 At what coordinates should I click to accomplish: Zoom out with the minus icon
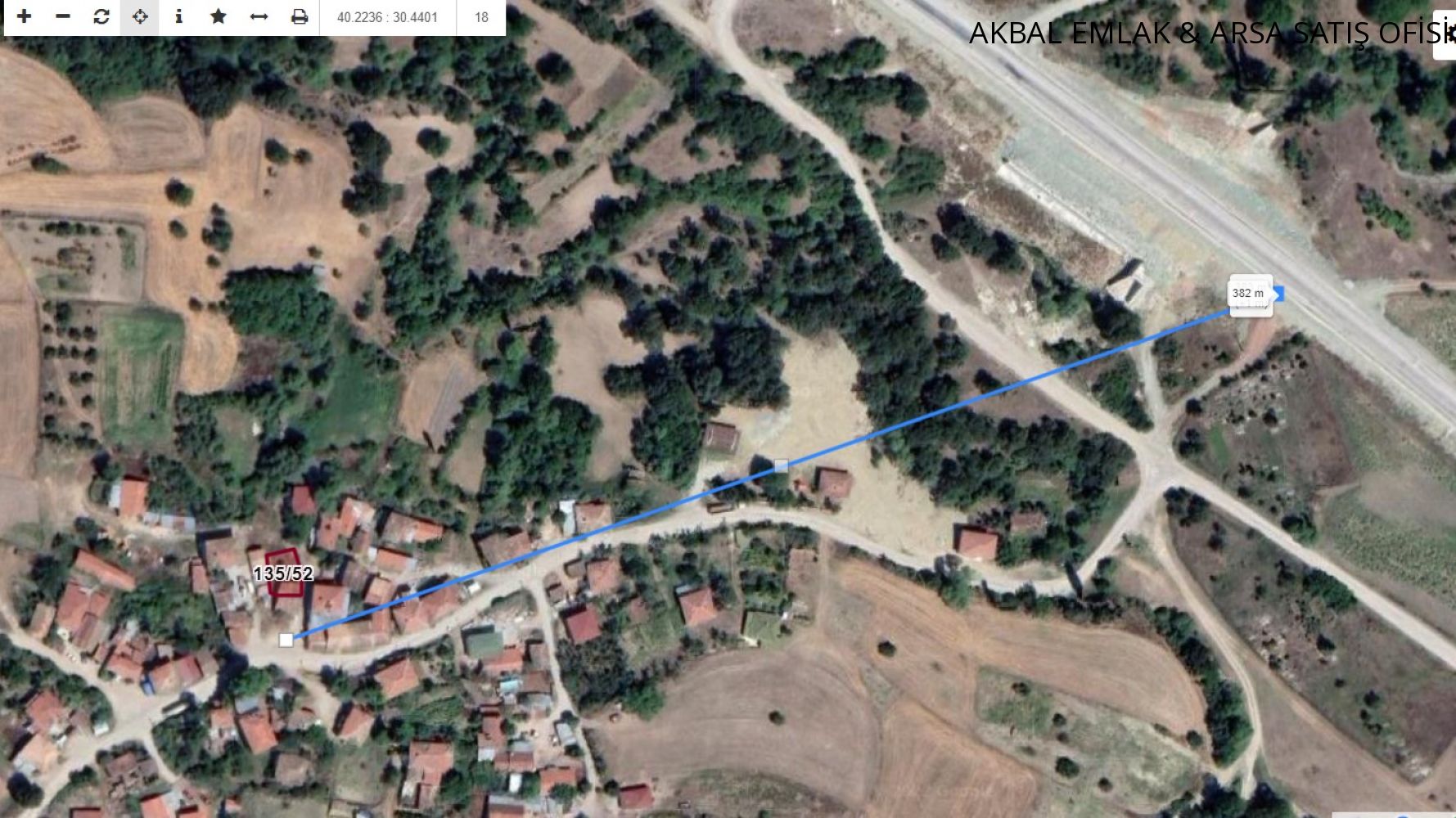63,16
